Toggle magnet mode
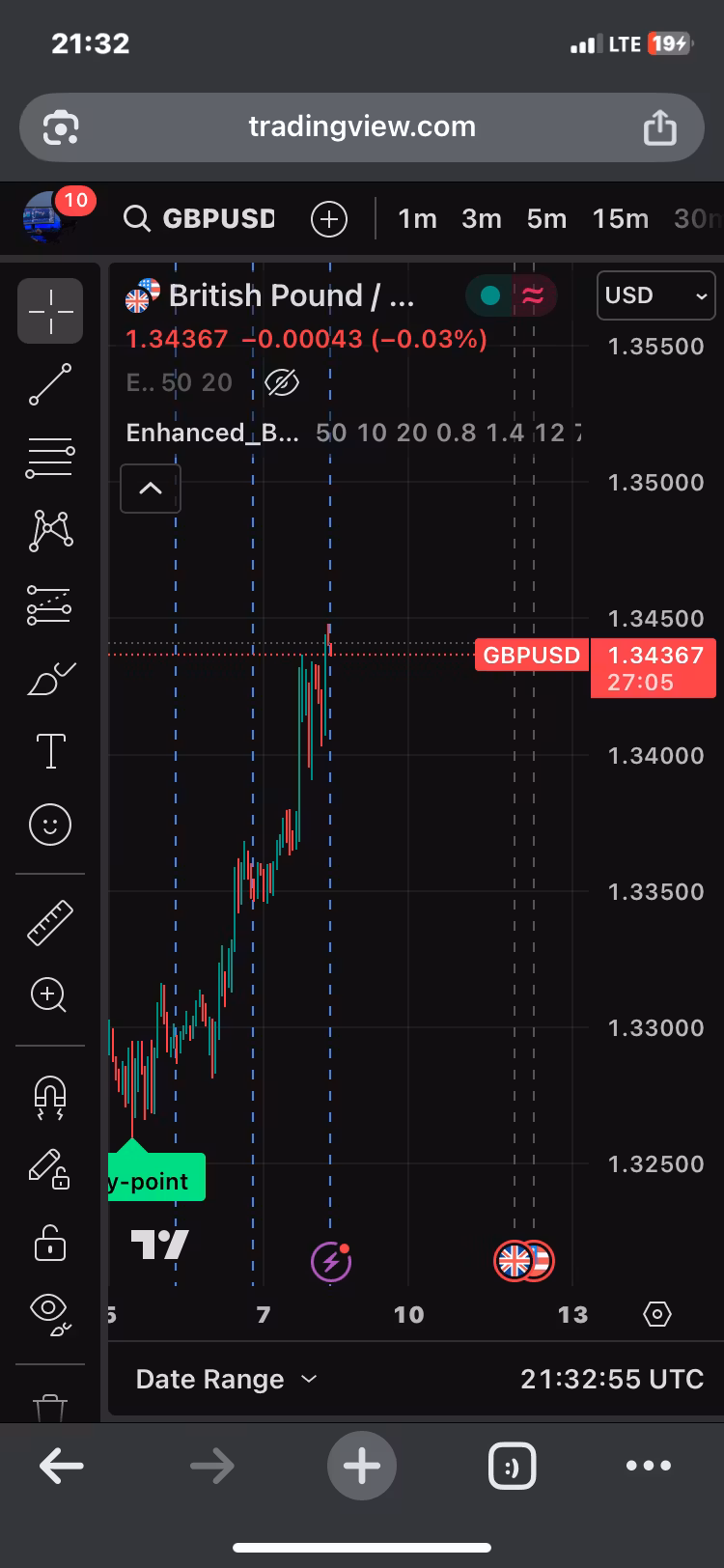Viewport: 724px width, 1568px height. 50,1097
